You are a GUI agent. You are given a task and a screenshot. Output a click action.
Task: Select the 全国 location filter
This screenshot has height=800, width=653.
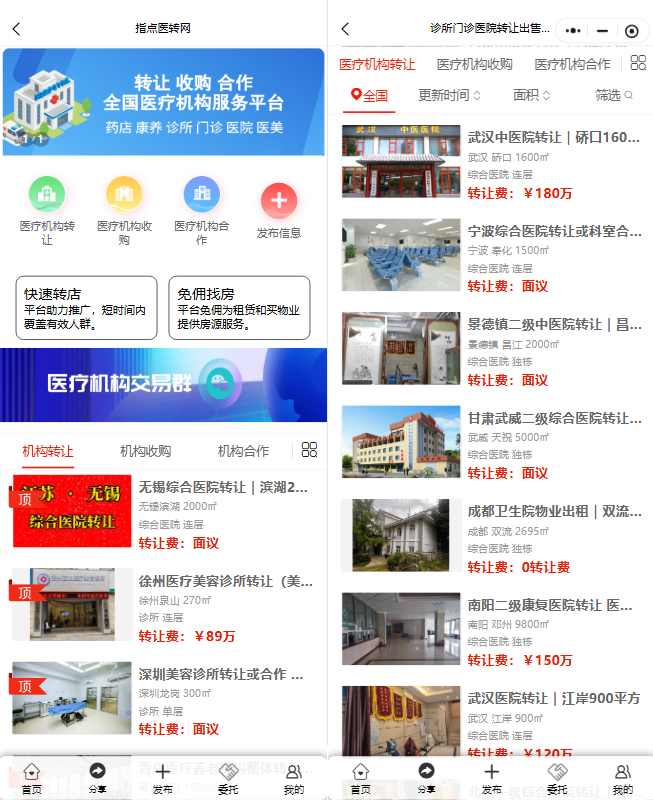[369, 96]
